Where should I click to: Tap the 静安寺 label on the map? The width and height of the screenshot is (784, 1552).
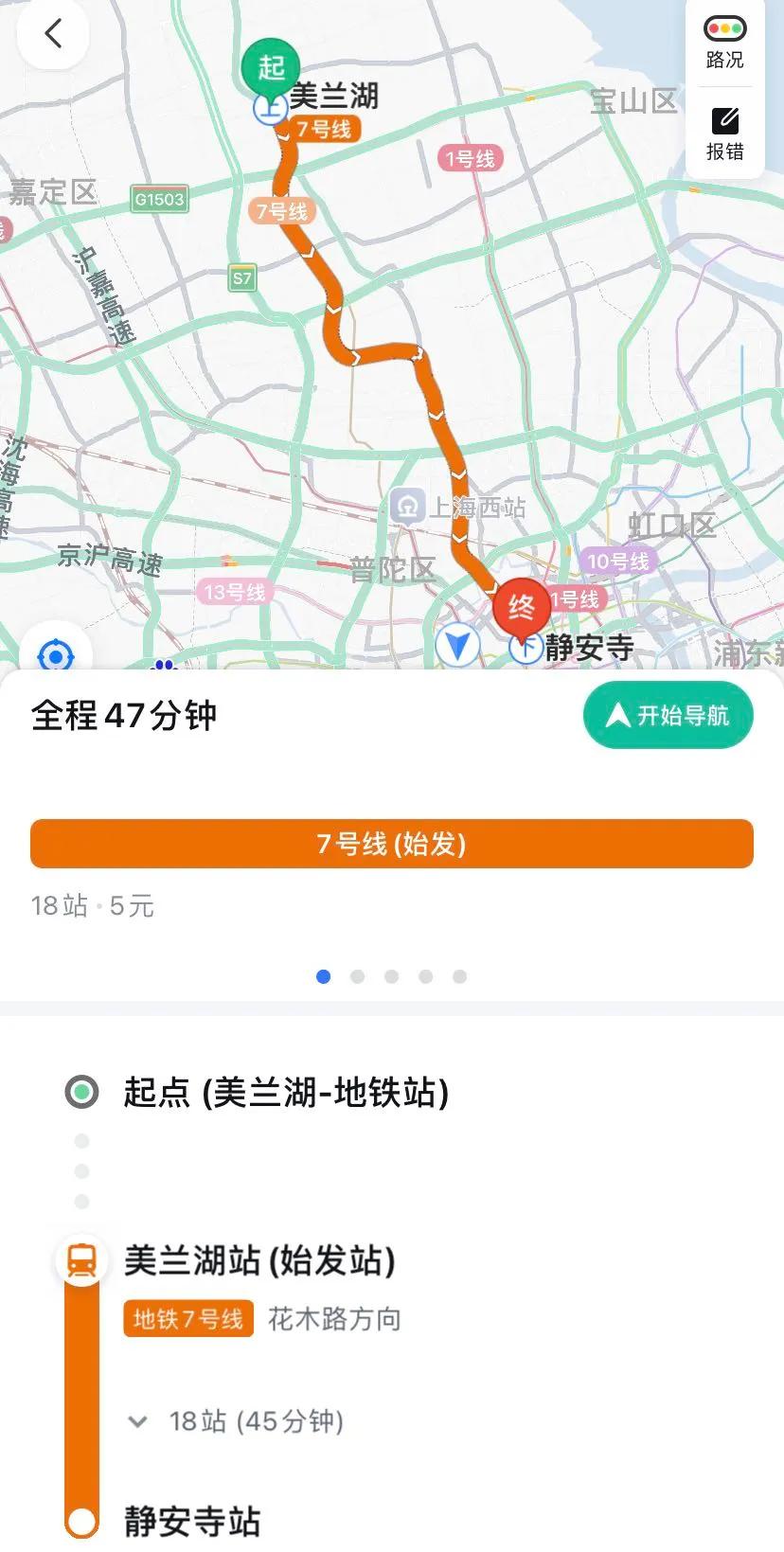click(589, 650)
